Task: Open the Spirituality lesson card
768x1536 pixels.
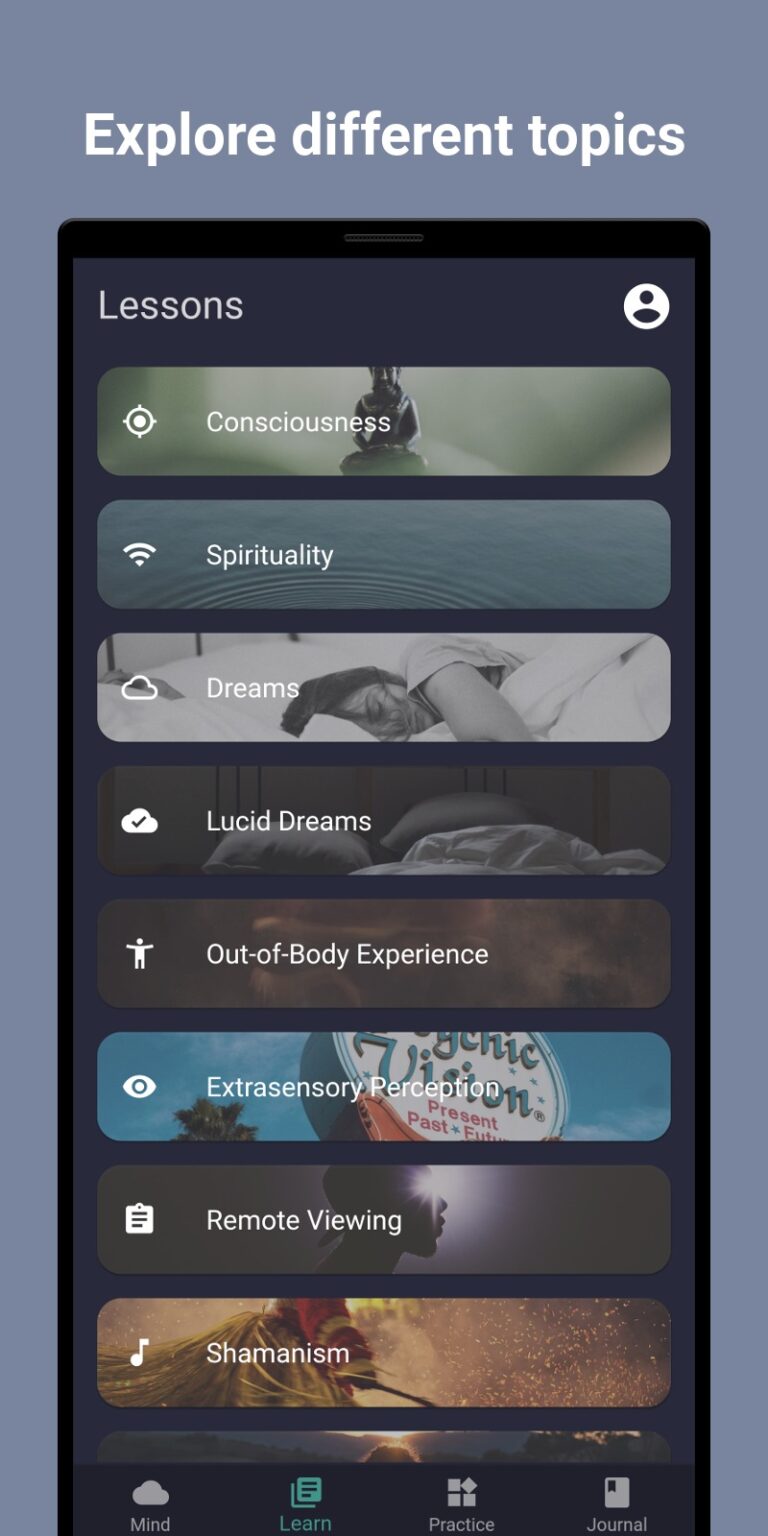Action: (x=384, y=554)
